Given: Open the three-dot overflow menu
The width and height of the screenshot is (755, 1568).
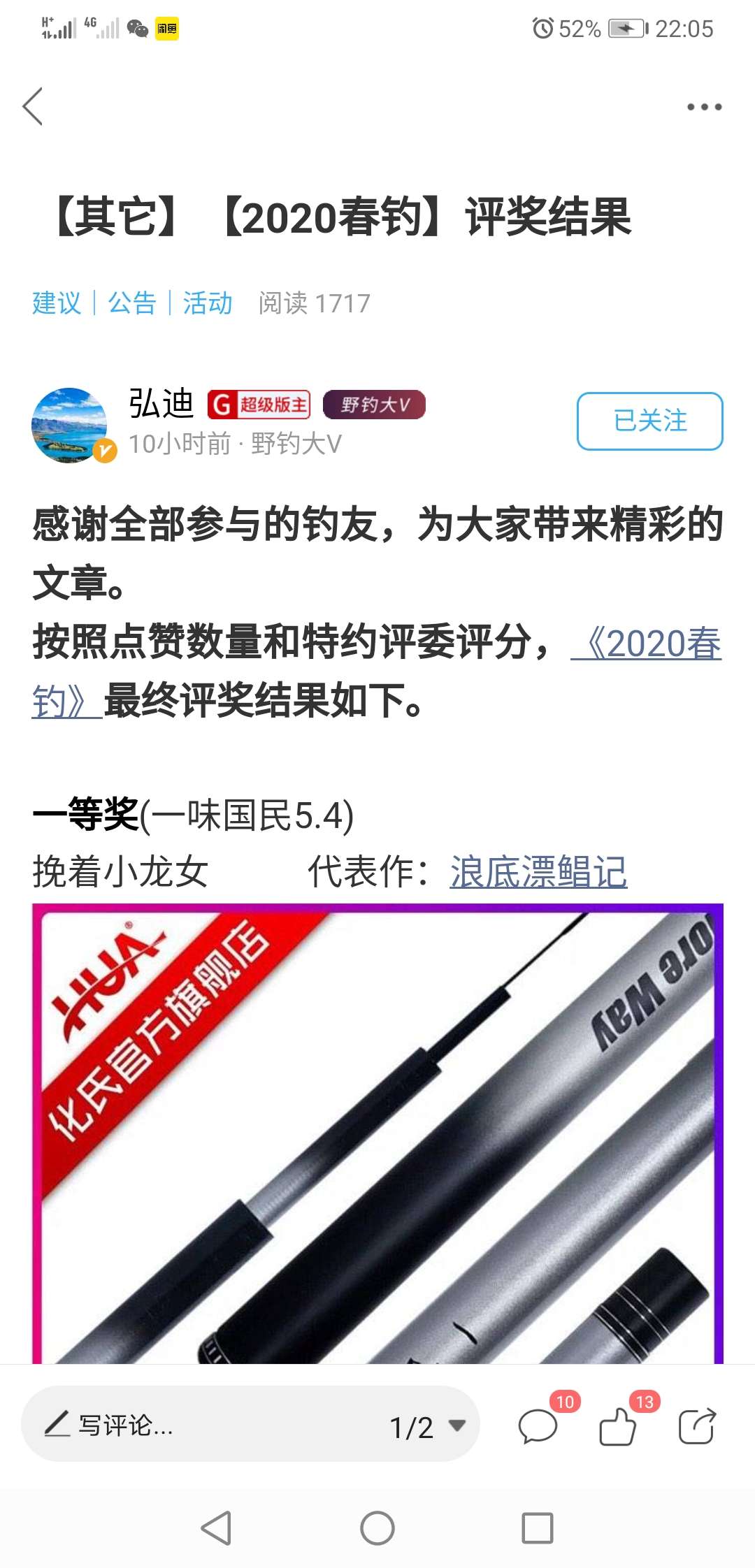Looking at the screenshot, I should [703, 107].
